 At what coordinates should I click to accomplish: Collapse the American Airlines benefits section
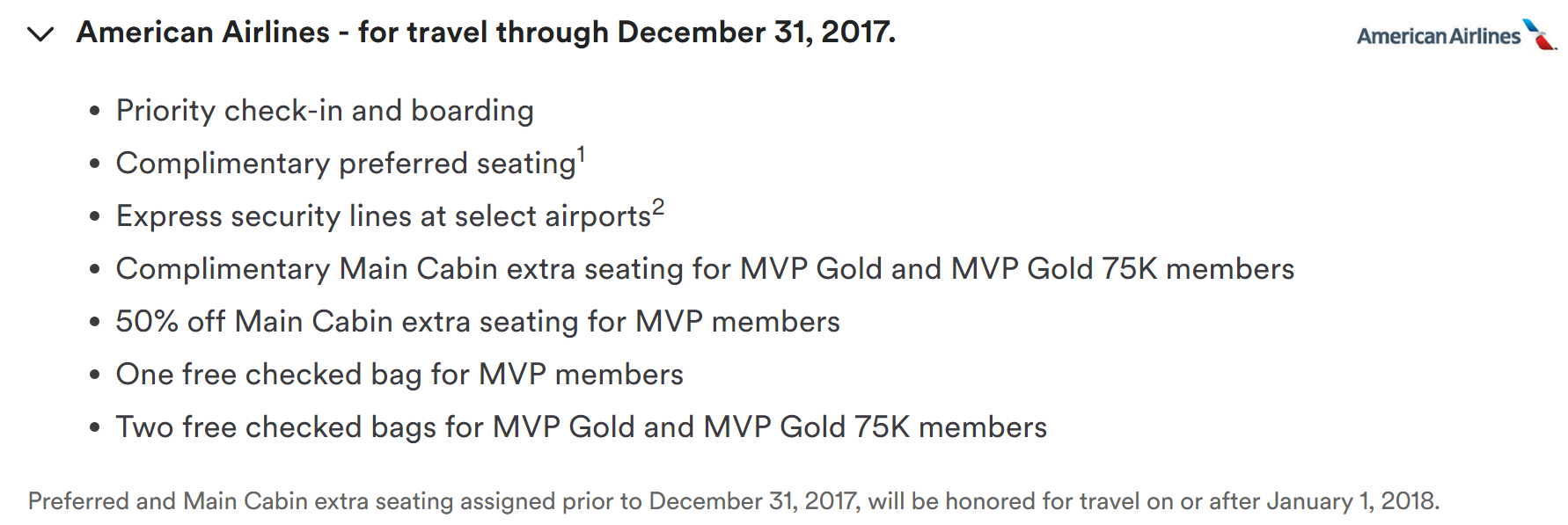[x=41, y=34]
